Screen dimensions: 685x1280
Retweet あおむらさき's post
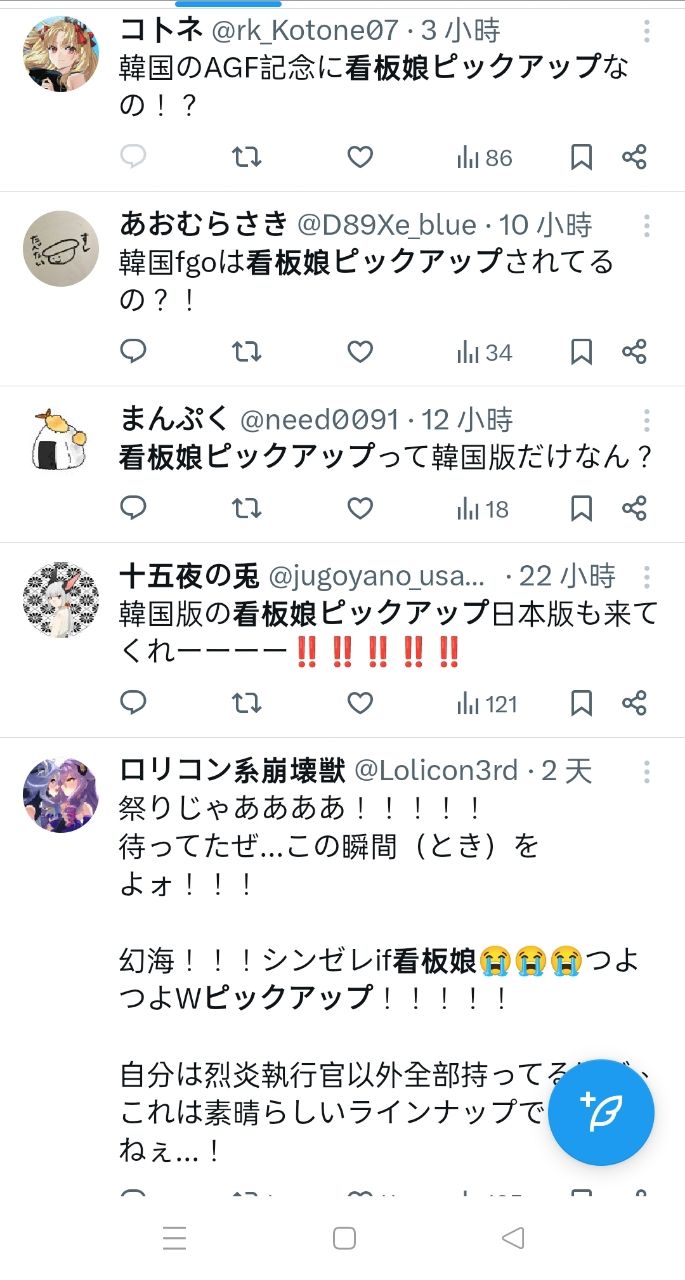tap(246, 352)
